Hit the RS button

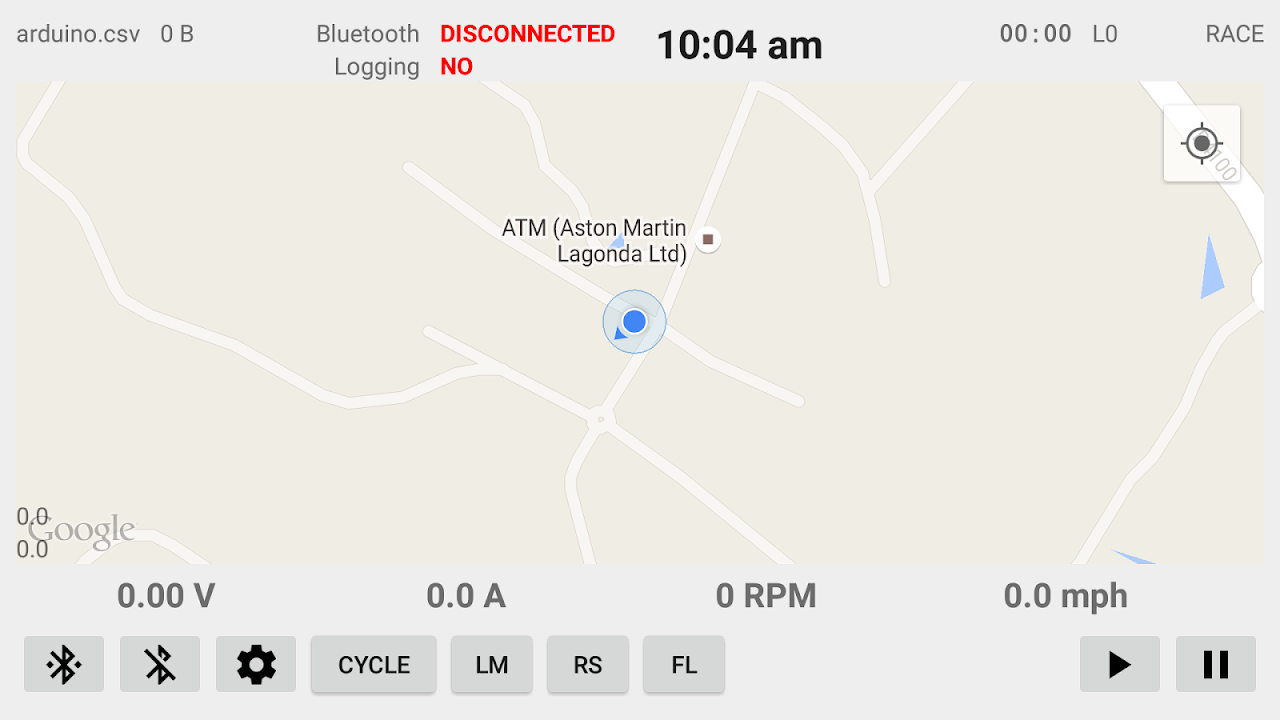[588, 664]
